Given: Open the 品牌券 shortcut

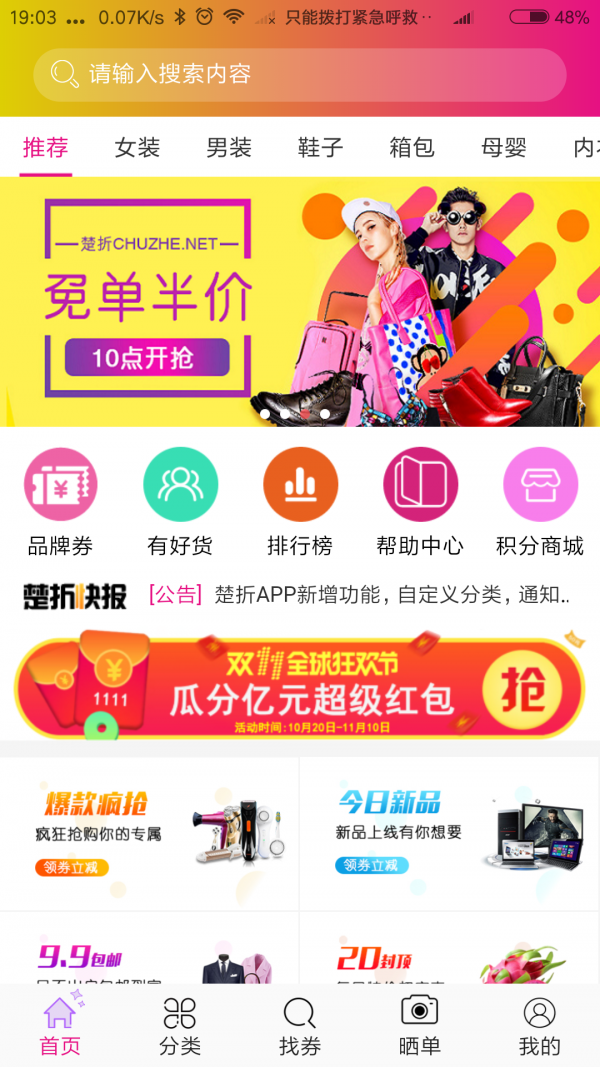Looking at the screenshot, I should click(60, 502).
